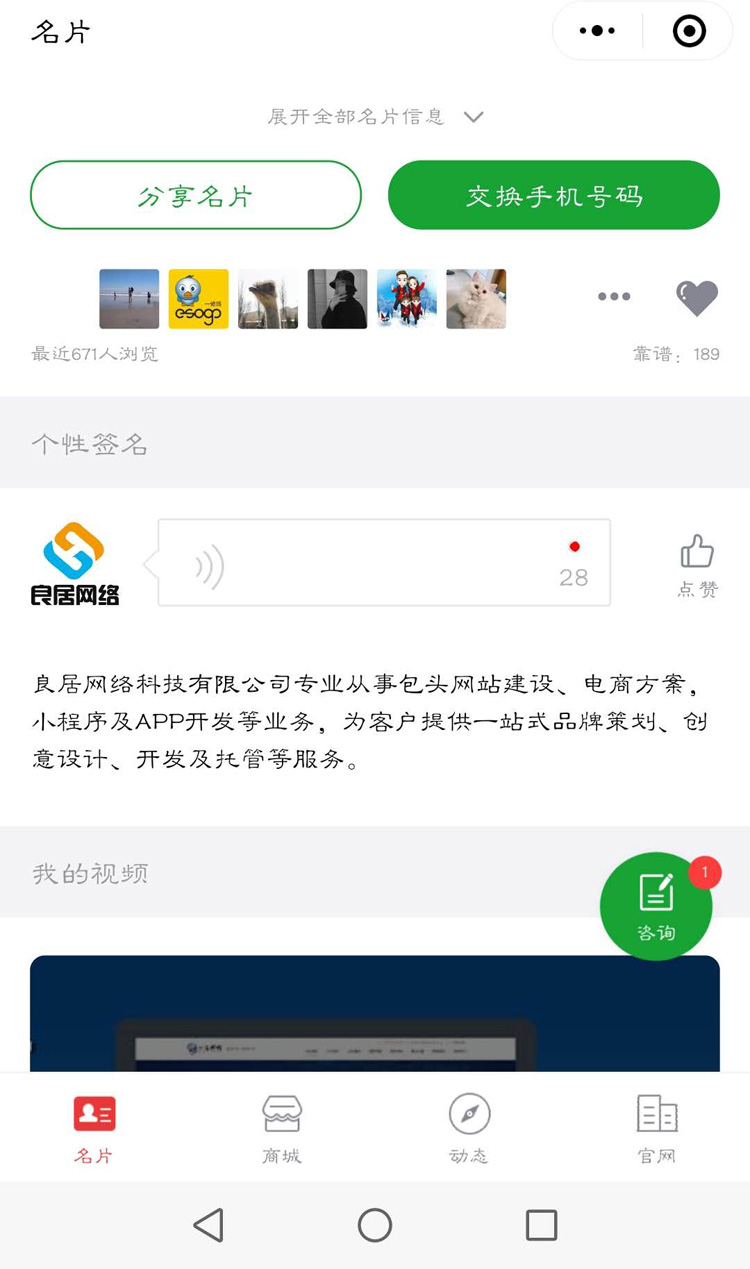Screen dimensions: 750x1269
Task: Tap the heart icon to mark 靠谱
Action: click(x=696, y=298)
